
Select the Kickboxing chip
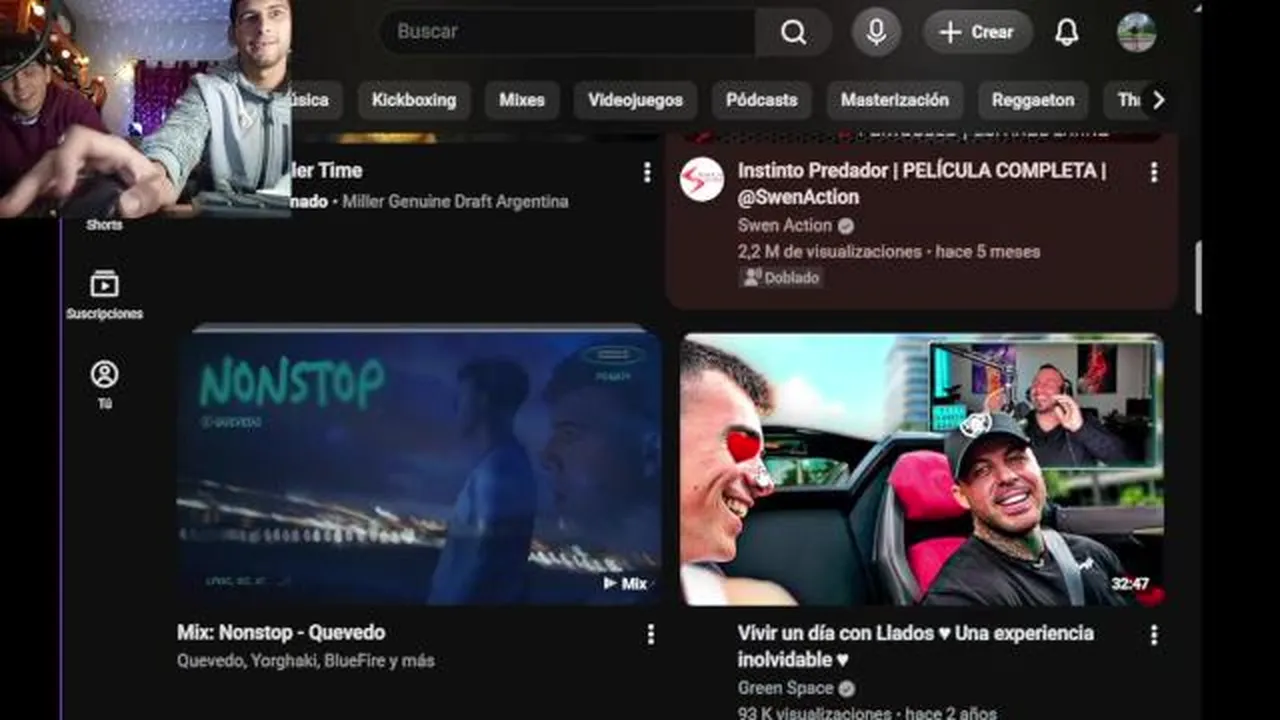(413, 100)
